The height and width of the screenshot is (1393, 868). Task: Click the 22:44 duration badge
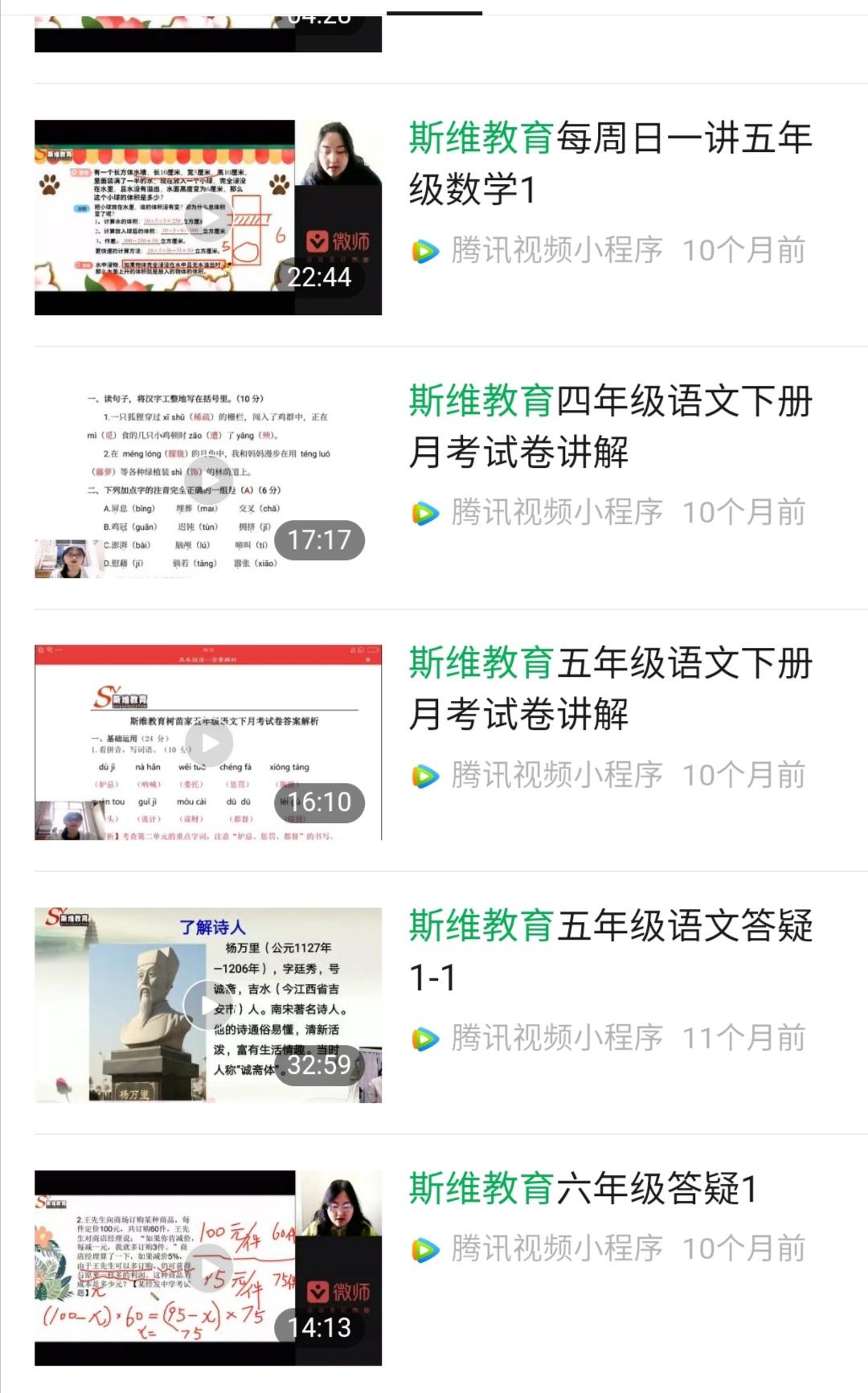tap(320, 277)
